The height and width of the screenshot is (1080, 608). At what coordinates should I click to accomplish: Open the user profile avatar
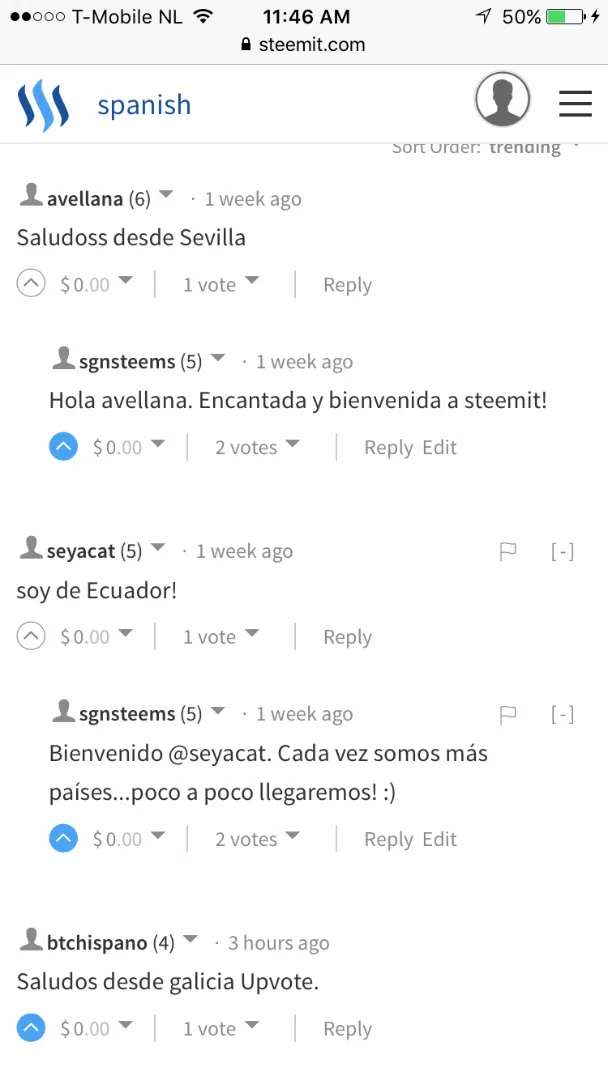(x=503, y=99)
